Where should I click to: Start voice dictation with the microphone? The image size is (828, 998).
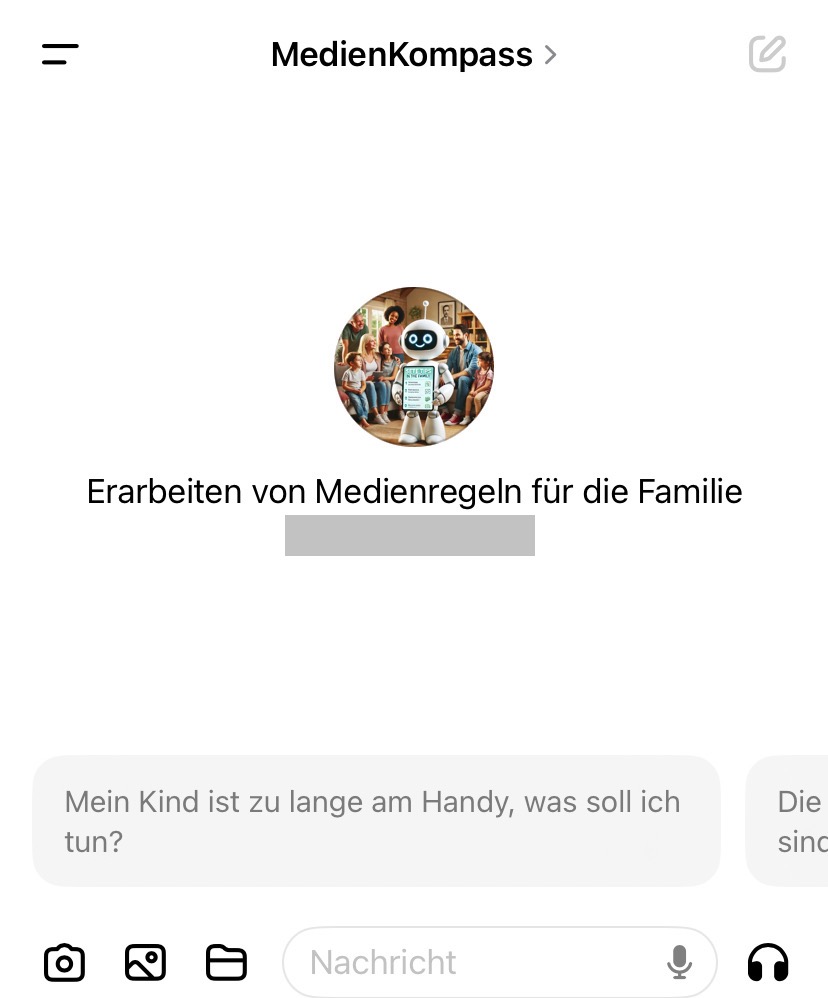pyautogui.click(x=679, y=963)
